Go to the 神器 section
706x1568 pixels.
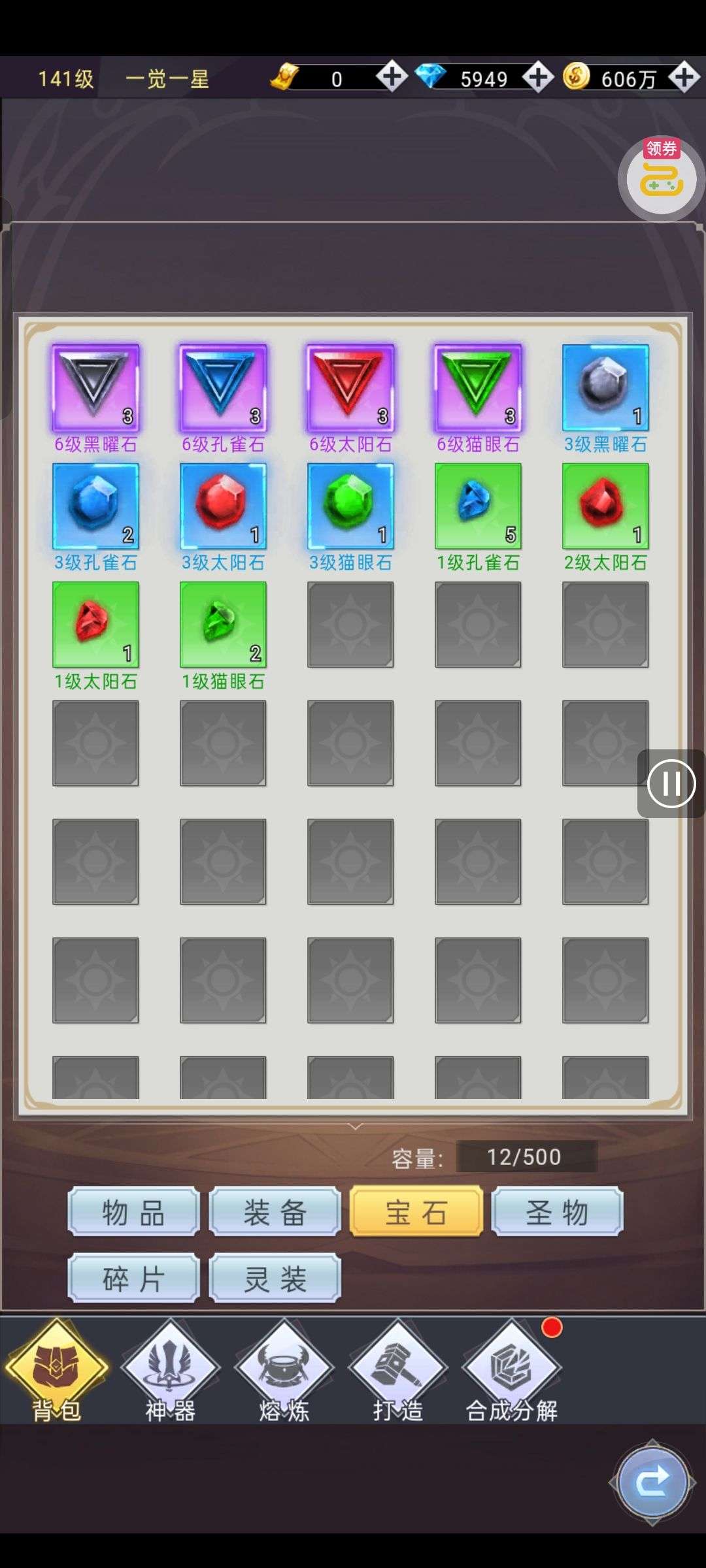pyautogui.click(x=170, y=1371)
